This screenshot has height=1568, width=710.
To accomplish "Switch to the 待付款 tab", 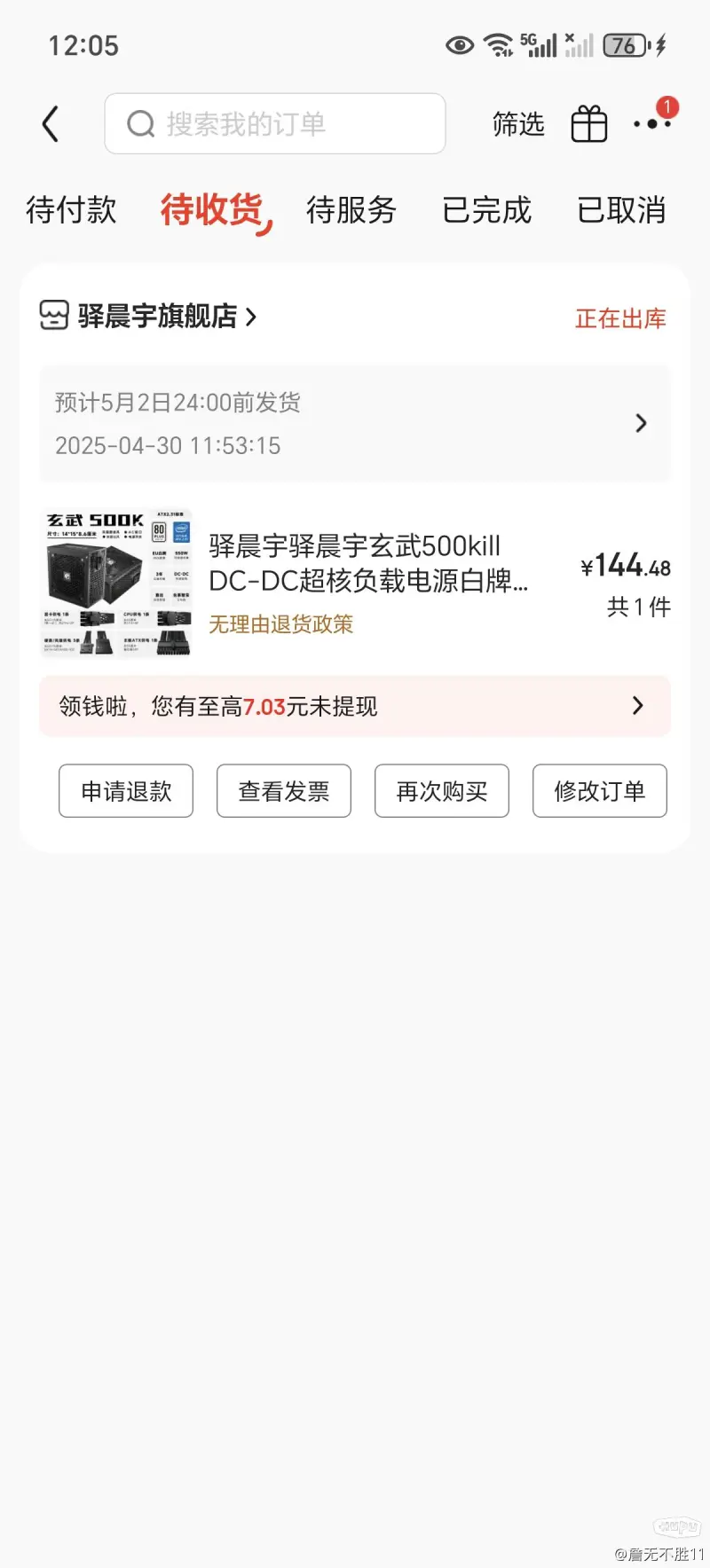I will (x=71, y=211).
